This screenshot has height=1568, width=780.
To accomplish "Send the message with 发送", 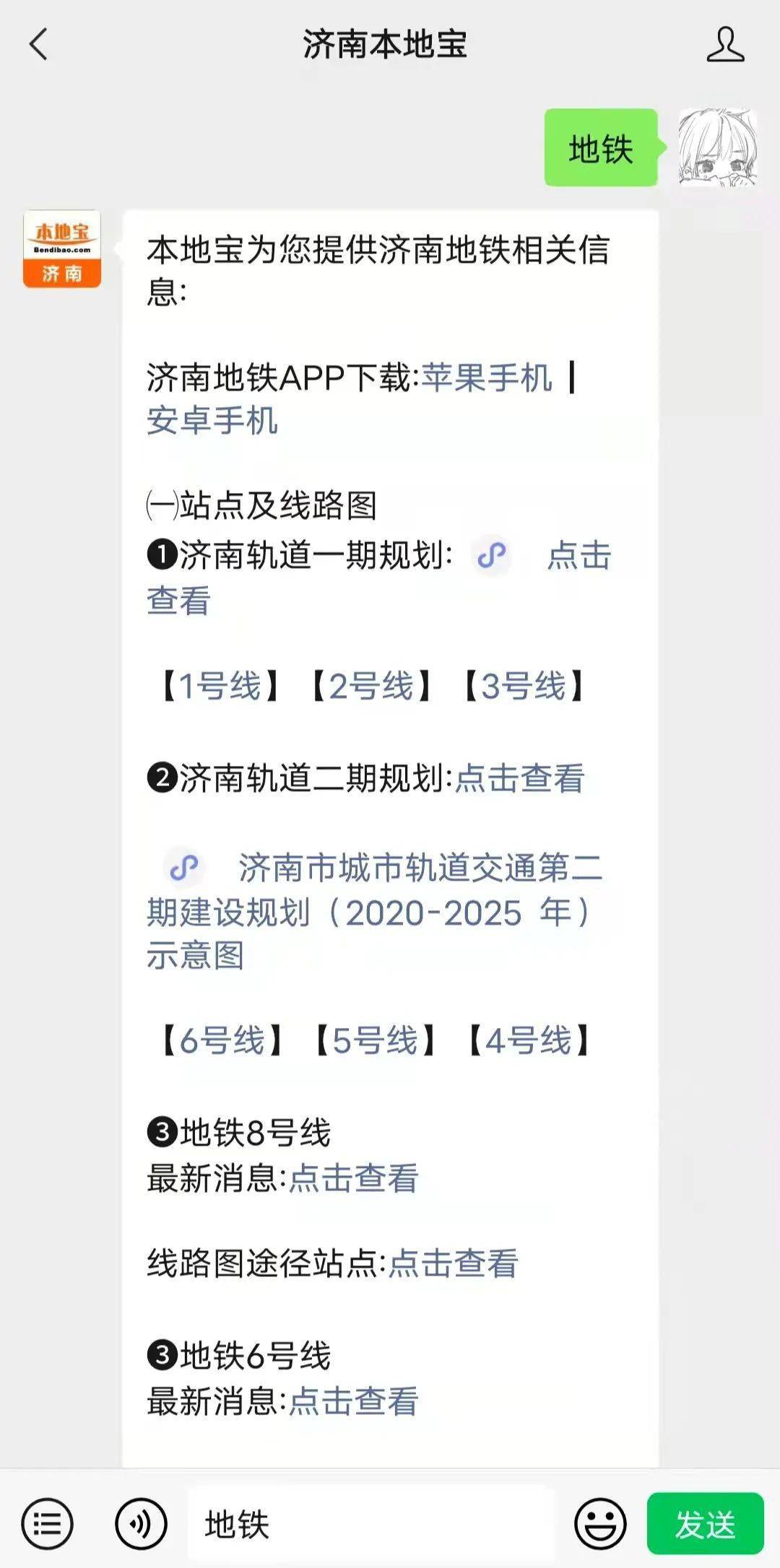I will 705,1525.
